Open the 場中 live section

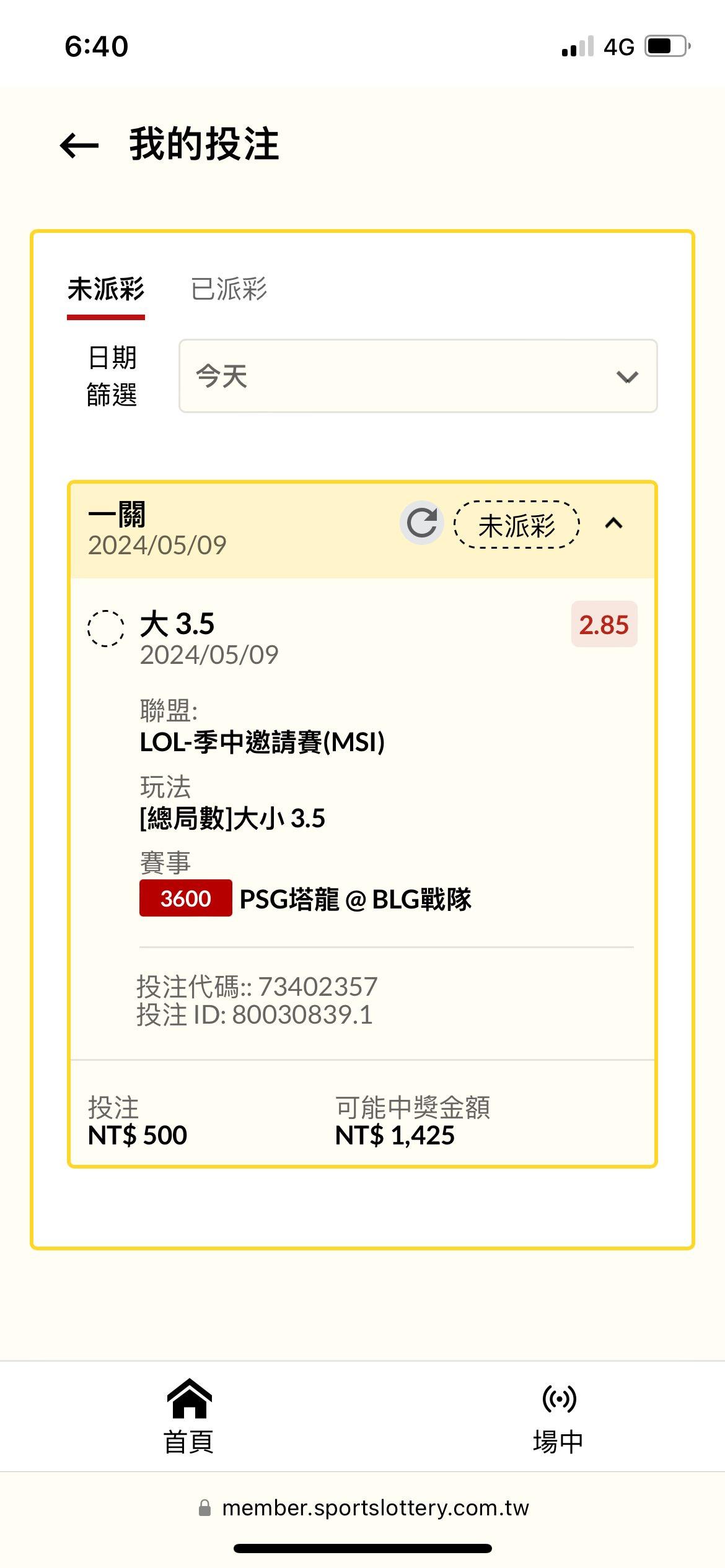(558, 1417)
